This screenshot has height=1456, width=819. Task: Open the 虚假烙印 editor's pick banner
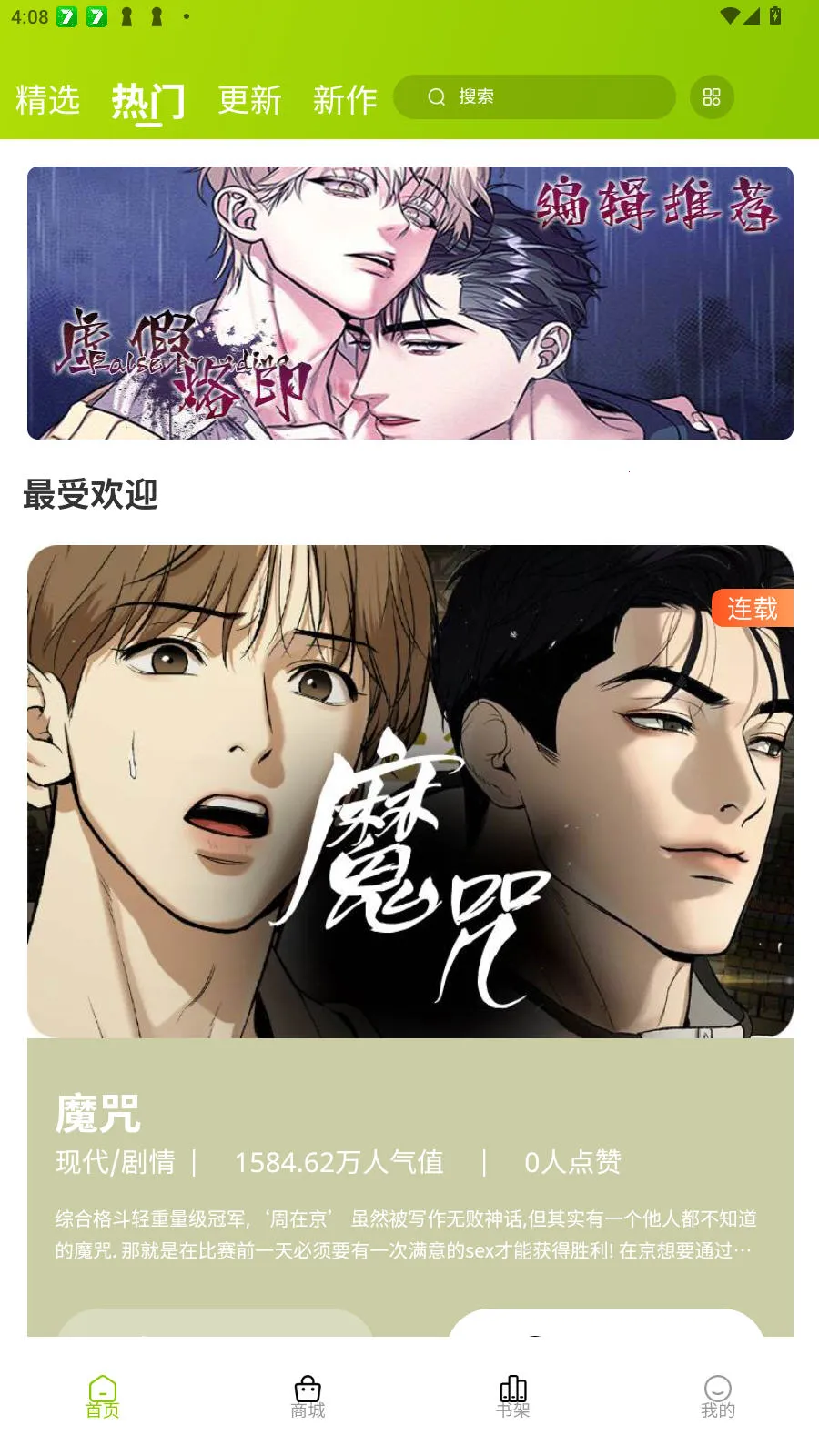[409, 303]
